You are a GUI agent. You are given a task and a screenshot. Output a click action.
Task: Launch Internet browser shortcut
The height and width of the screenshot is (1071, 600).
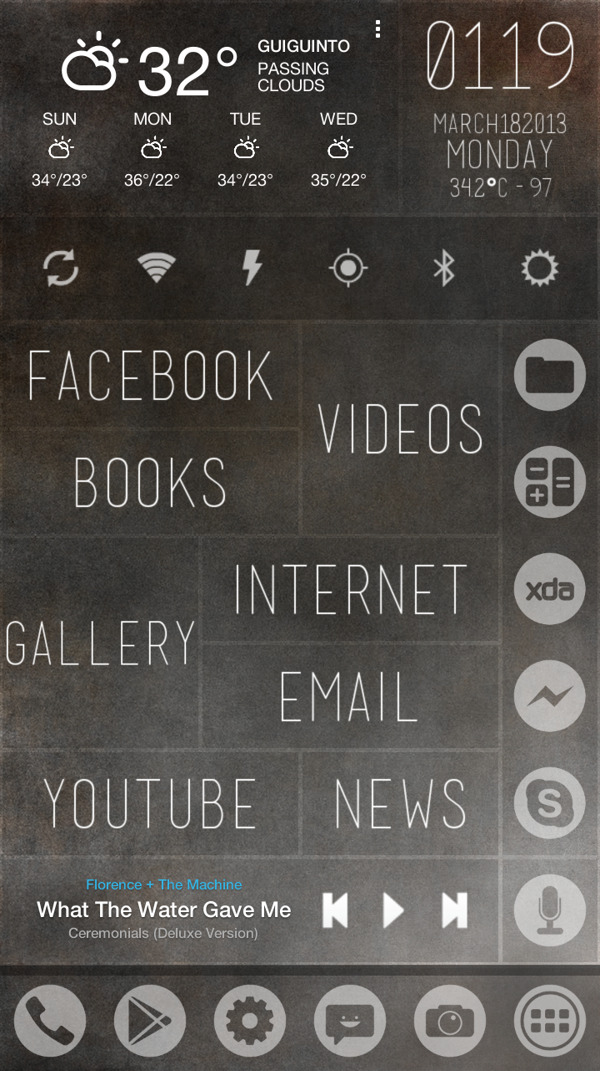click(x=350, y=589)
